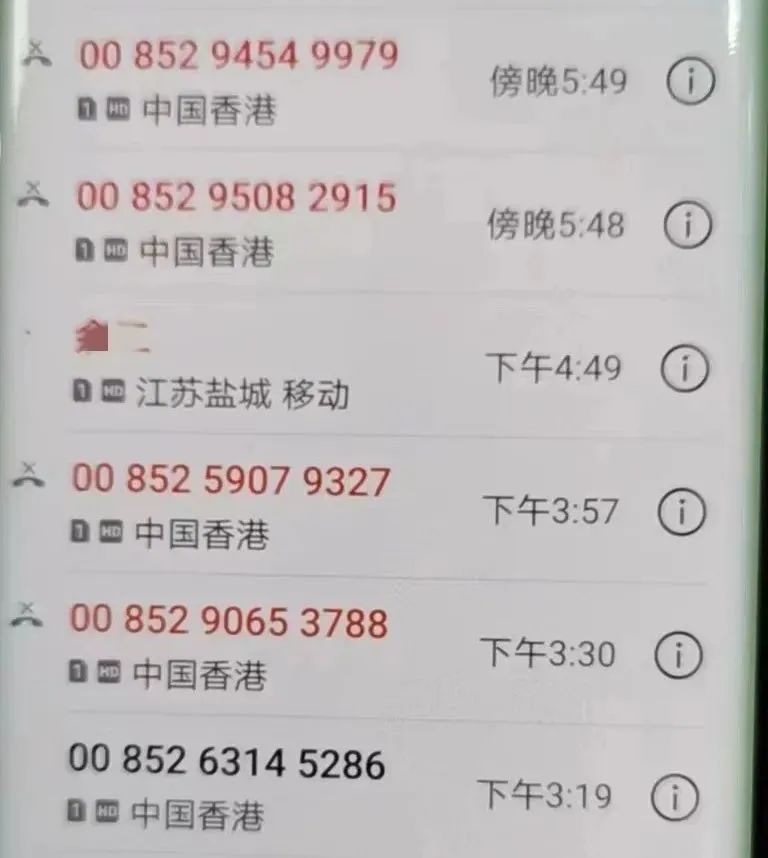768x858 pixels.
Task: Open info for the 下午4:49 call
Action: pyautogui.click(x=686, y=369)
